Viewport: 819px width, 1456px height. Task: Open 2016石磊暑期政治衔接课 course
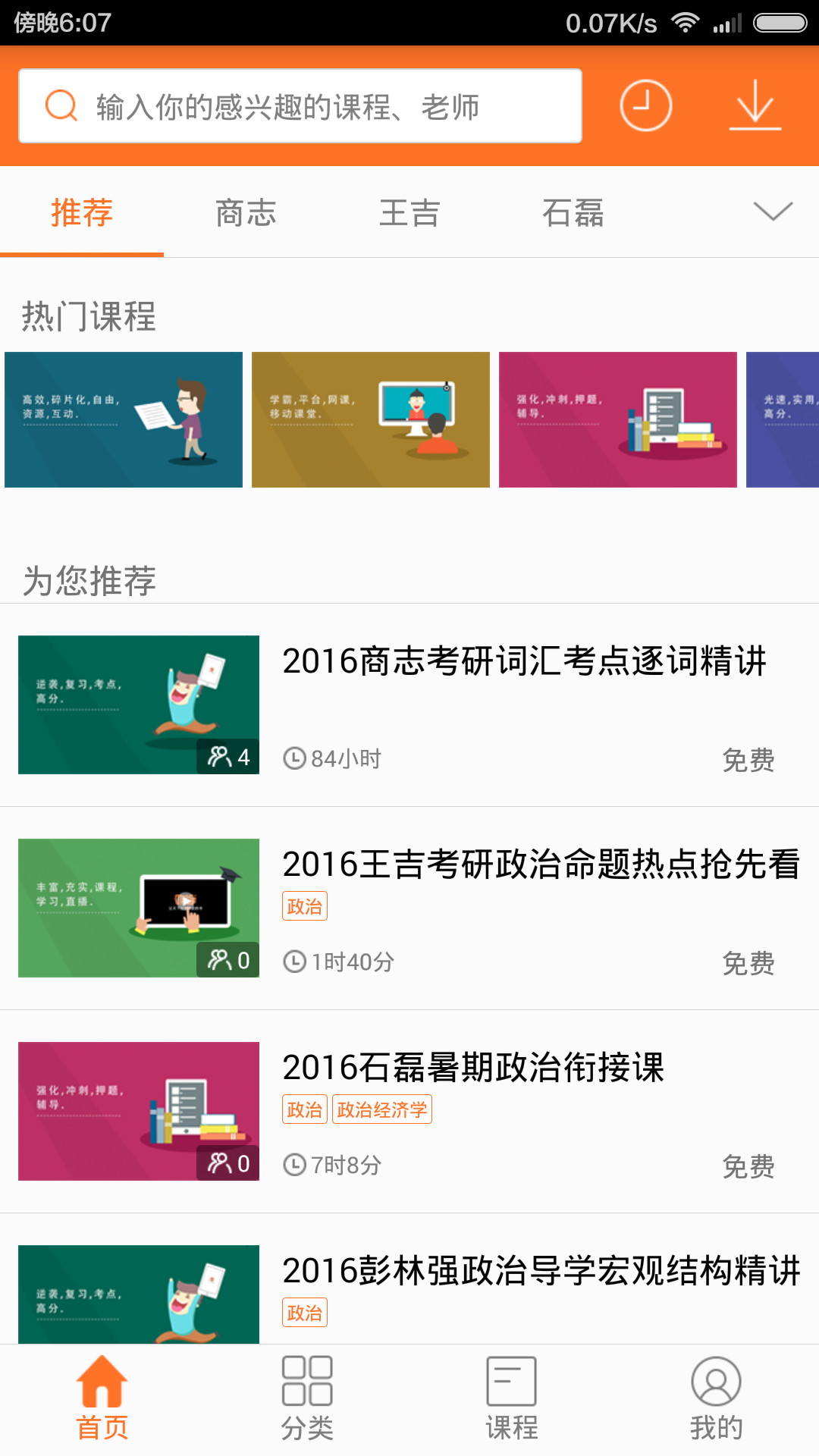(x=473, y=1068)
